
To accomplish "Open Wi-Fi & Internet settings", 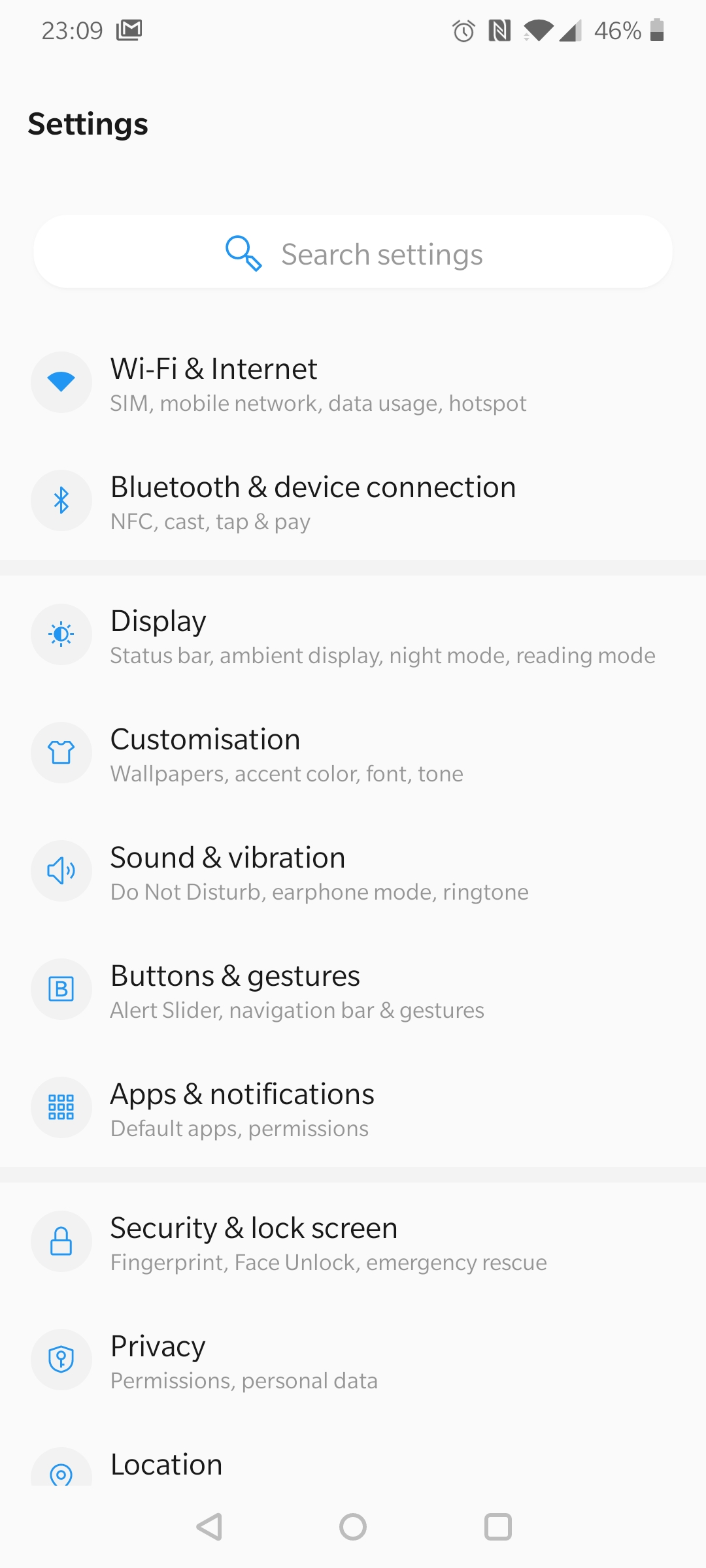I will coord(353,383).
